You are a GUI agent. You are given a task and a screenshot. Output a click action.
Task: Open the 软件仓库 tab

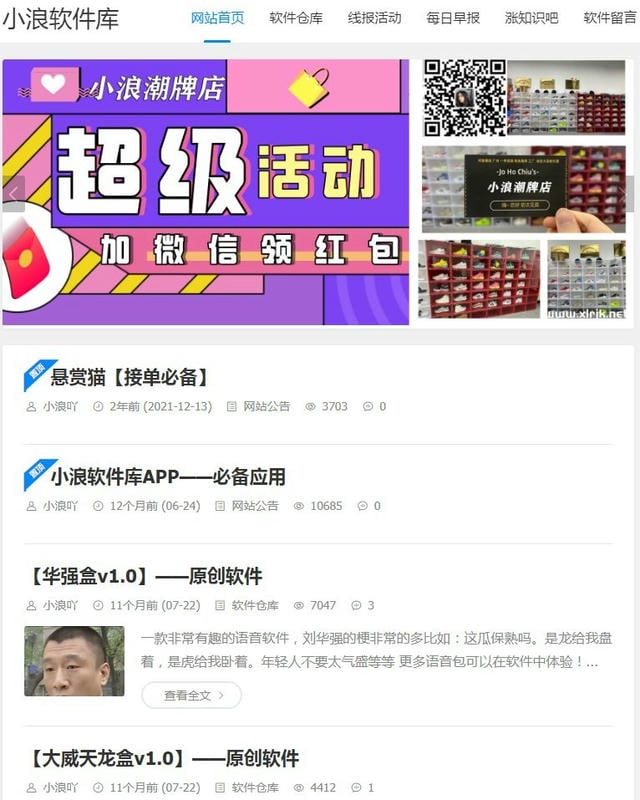[296, 18]
